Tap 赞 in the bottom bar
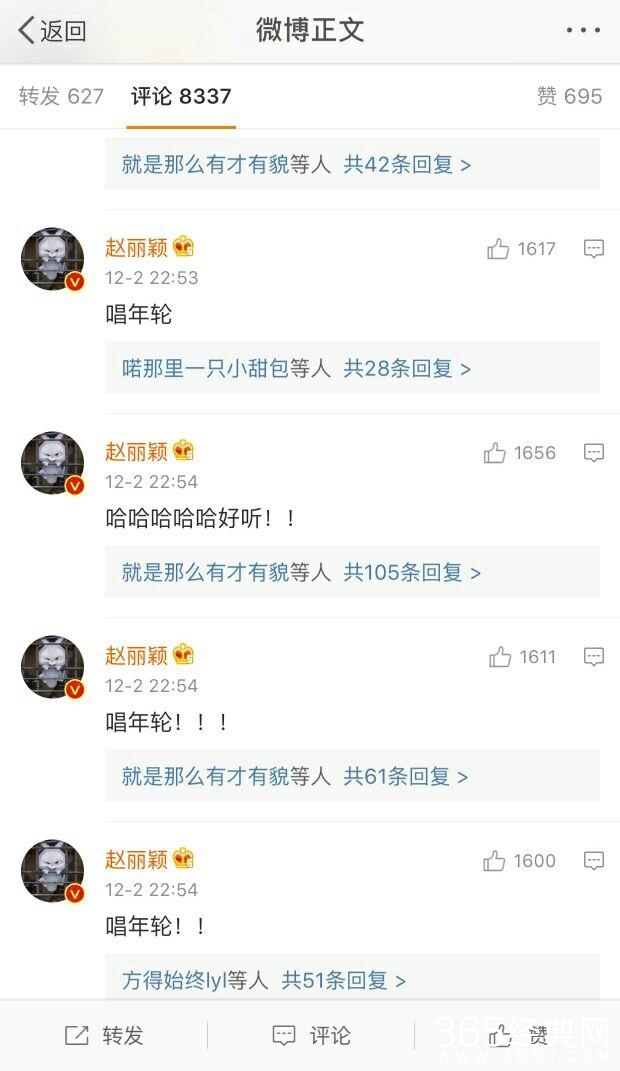This screenshot has width=620, height=1071. coord(520,1035)
